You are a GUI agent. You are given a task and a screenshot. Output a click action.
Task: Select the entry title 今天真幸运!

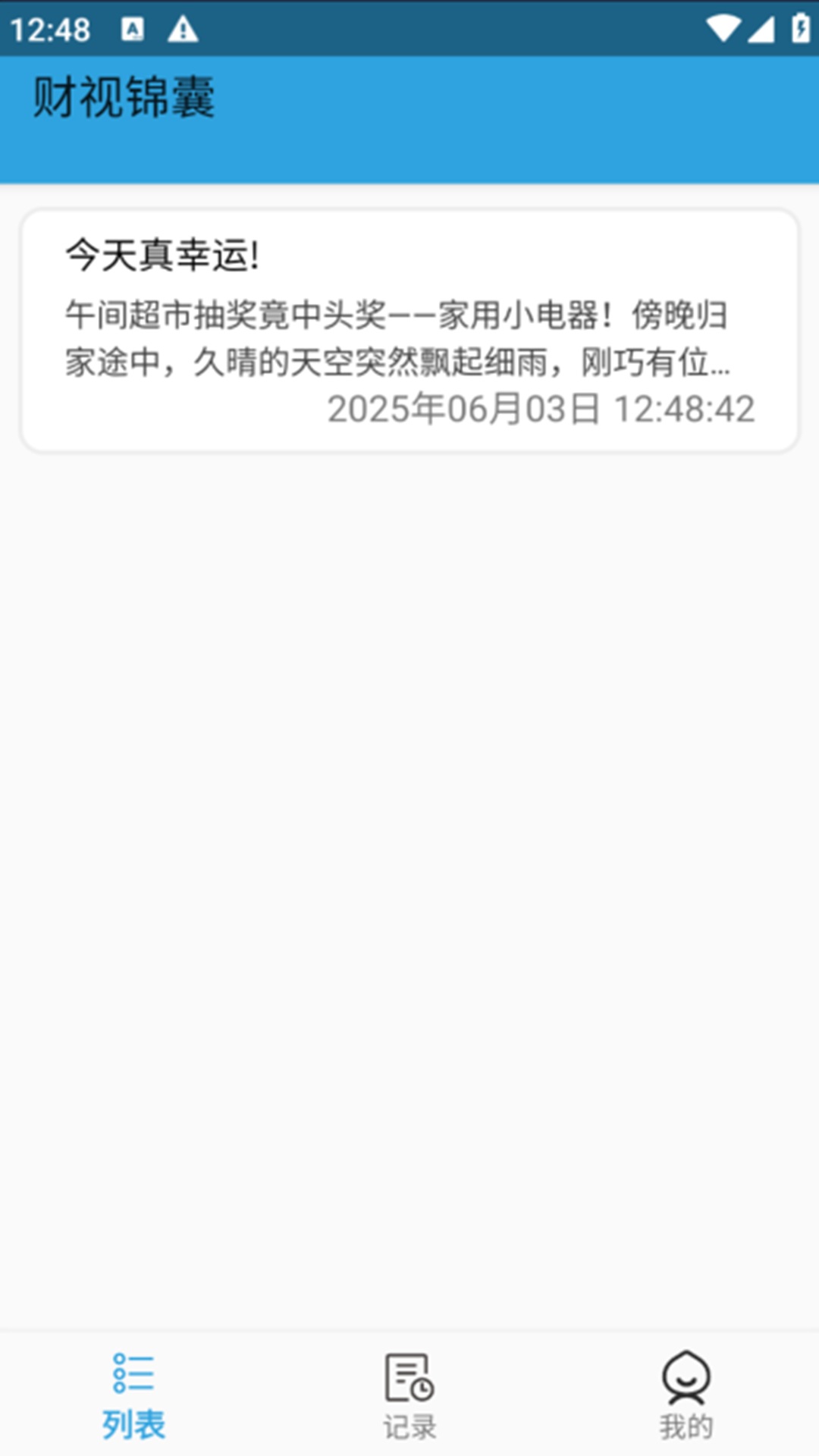162,253
